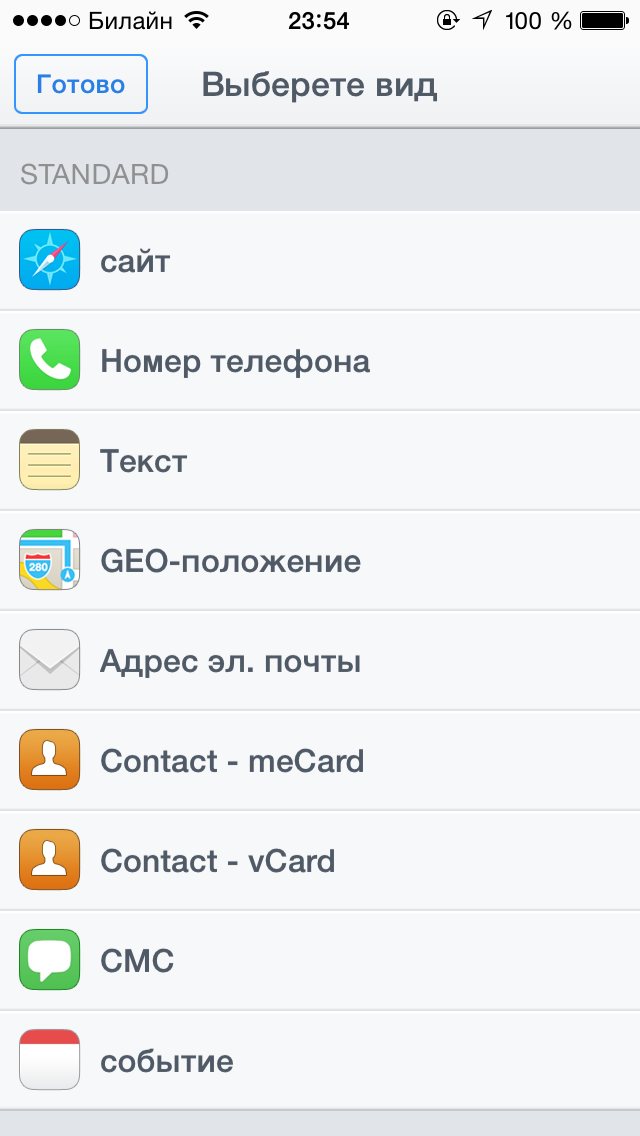This screenshot has width=640, height=1136.
Task: Select the сайт type
Action: (320, 260)
